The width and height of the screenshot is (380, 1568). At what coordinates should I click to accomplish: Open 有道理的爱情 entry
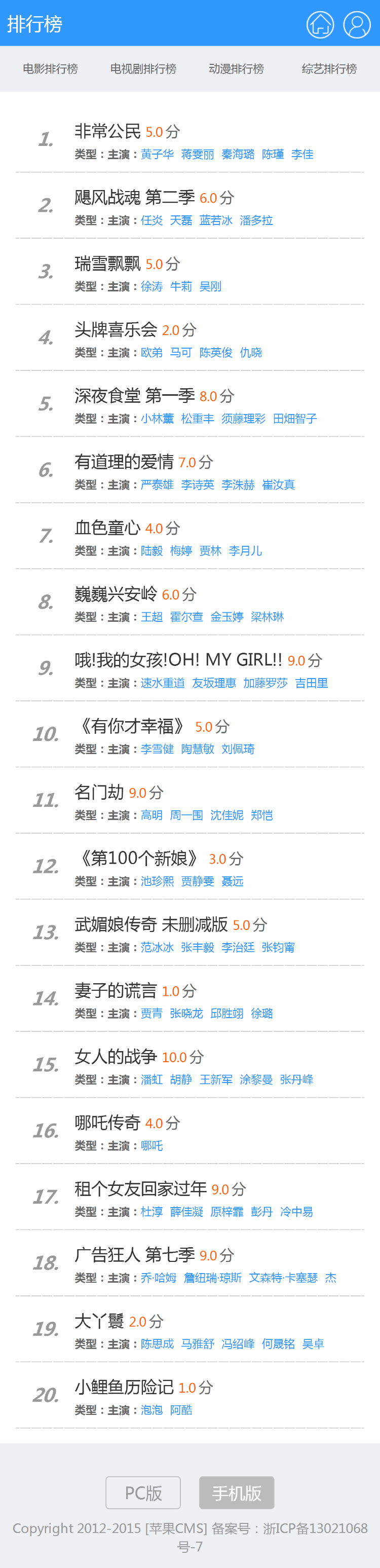124,462
